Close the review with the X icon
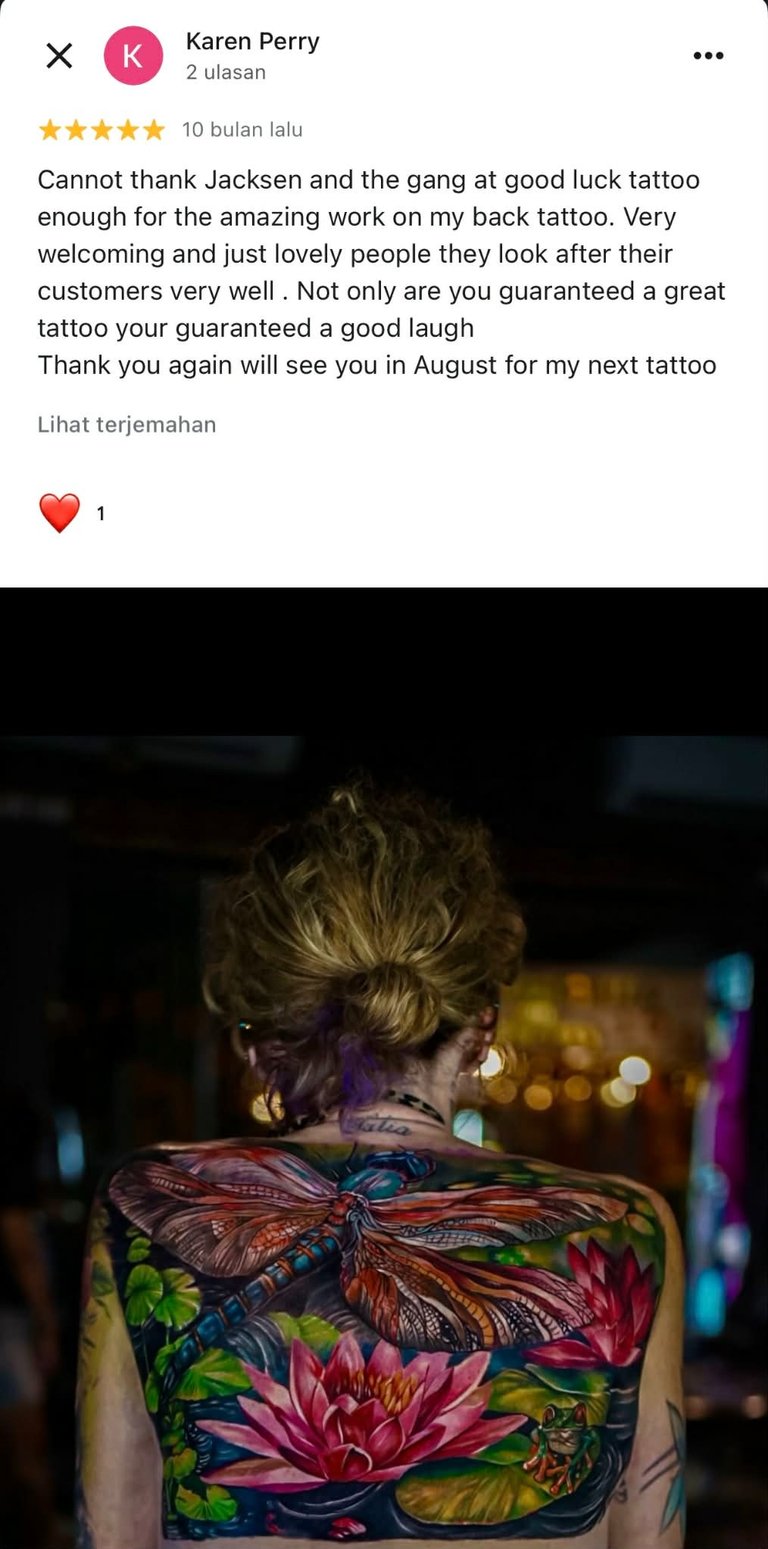768x1549 pixels. coord(59,56)
